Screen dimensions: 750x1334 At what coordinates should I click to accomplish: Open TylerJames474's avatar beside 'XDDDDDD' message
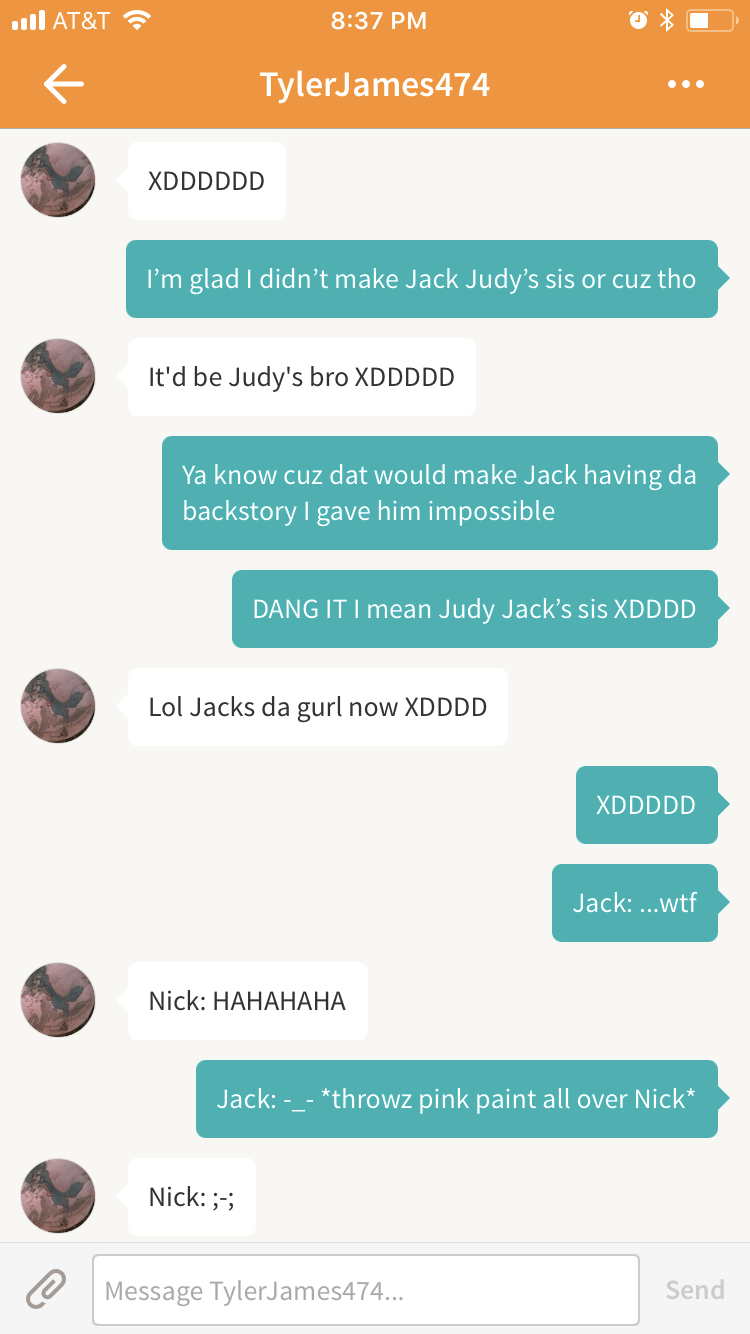(x=58, y=181)
